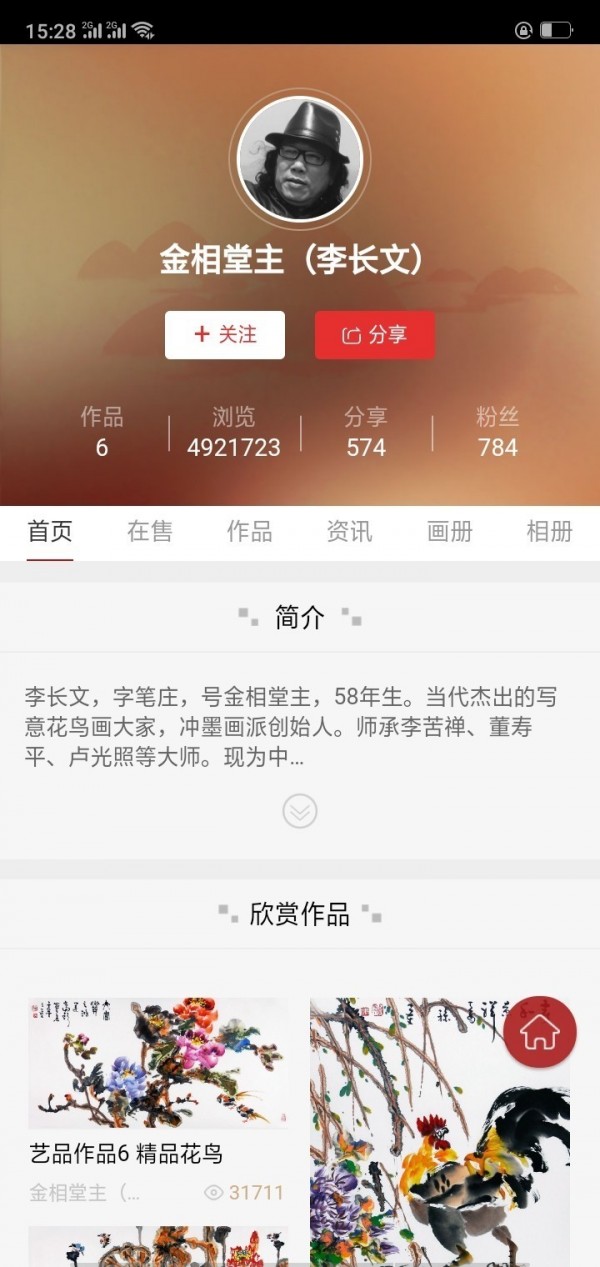600x1267 pixels.
Task: Open the 作品 tab
Action: coord(250,531)
